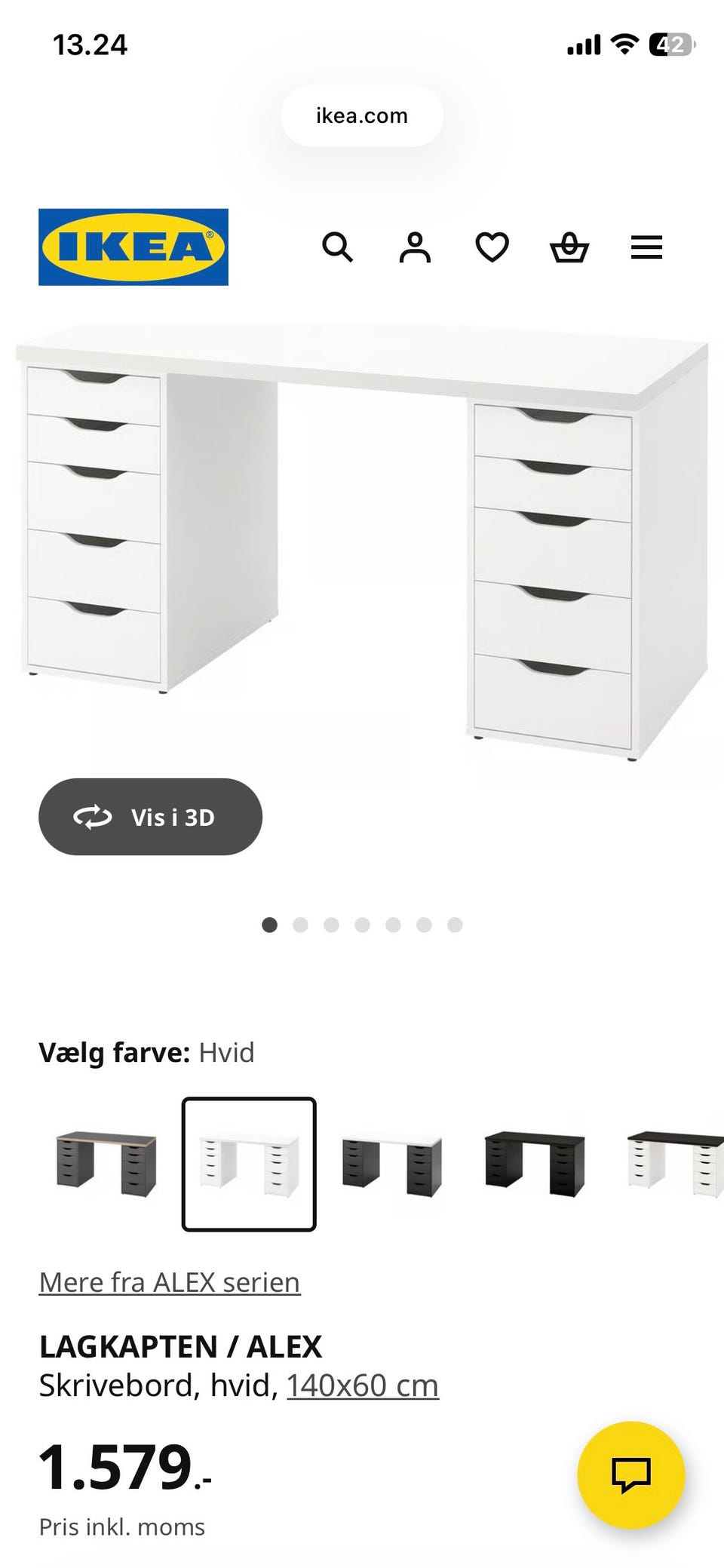
Task: Click the favorites heart icon
Action: (x=492, y=247)
